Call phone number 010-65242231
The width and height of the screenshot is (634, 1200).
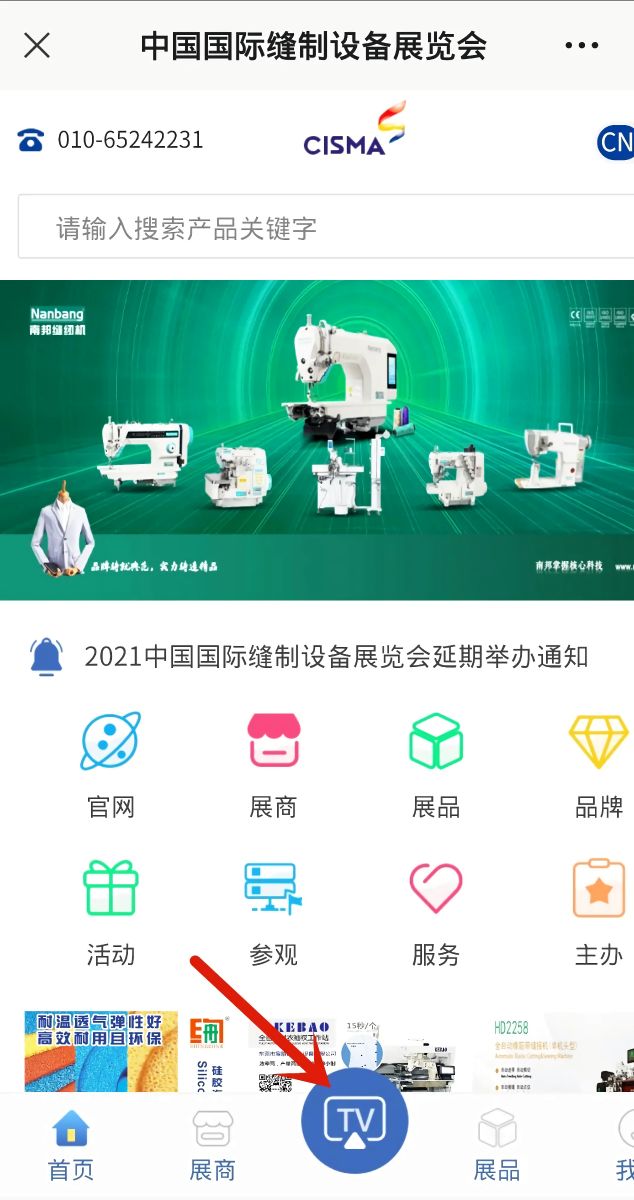(111, 140)
